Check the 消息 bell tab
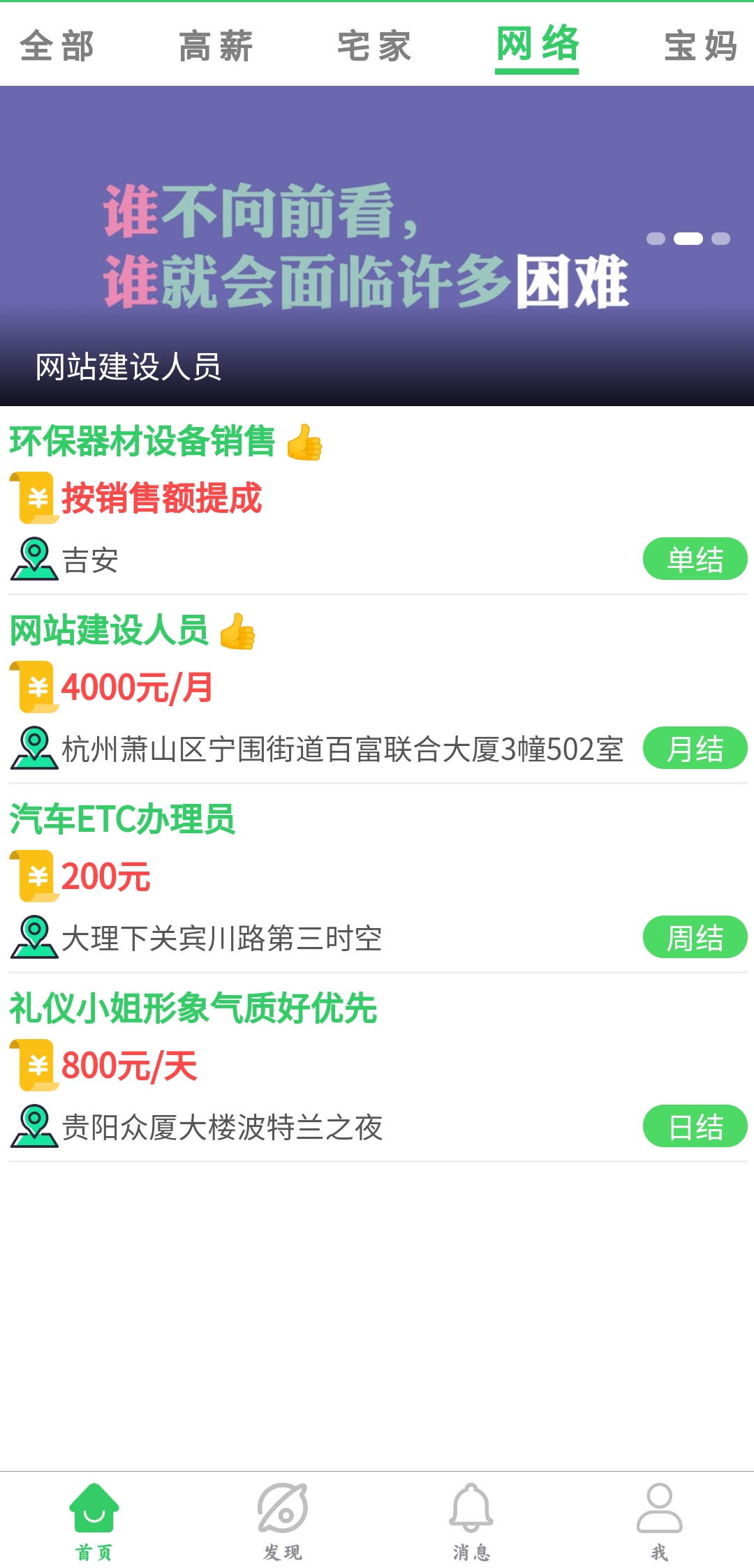The image size is (754, 1568). click(471, 1521)
